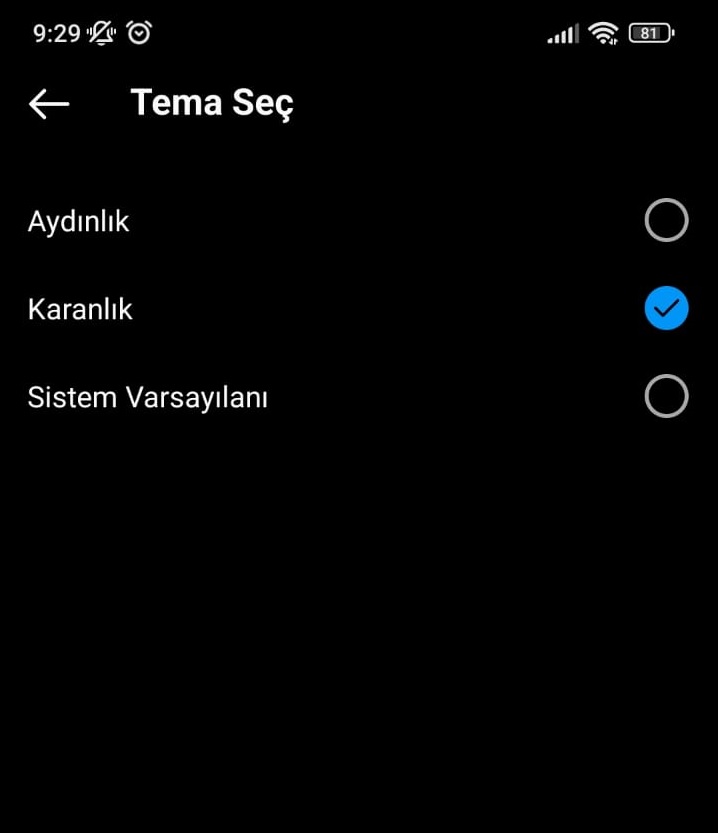Choose the Karanlık theme option
The height and width of the screenshot is (833, 719).
click(x=666, y=309)
